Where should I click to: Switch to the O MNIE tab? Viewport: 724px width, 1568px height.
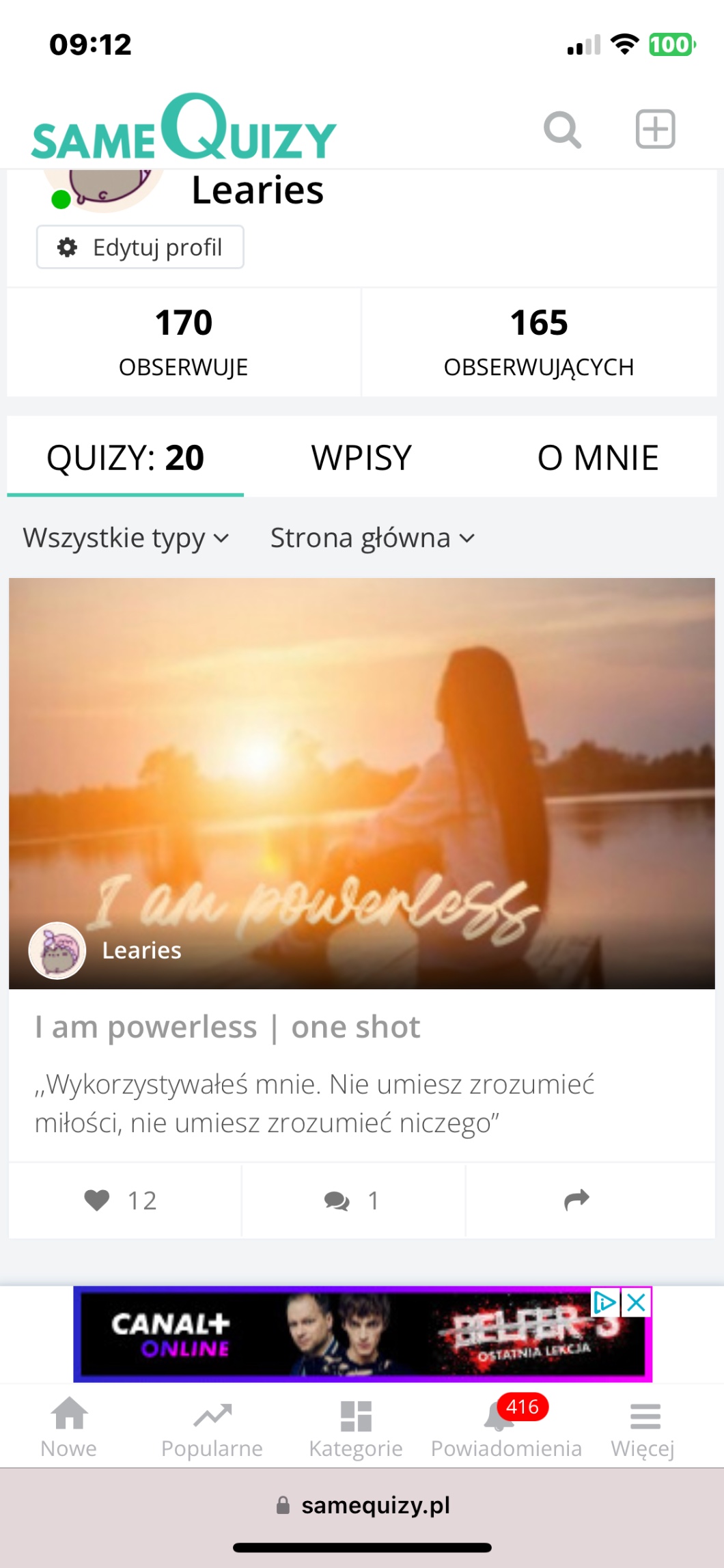[x=598, y=458]
